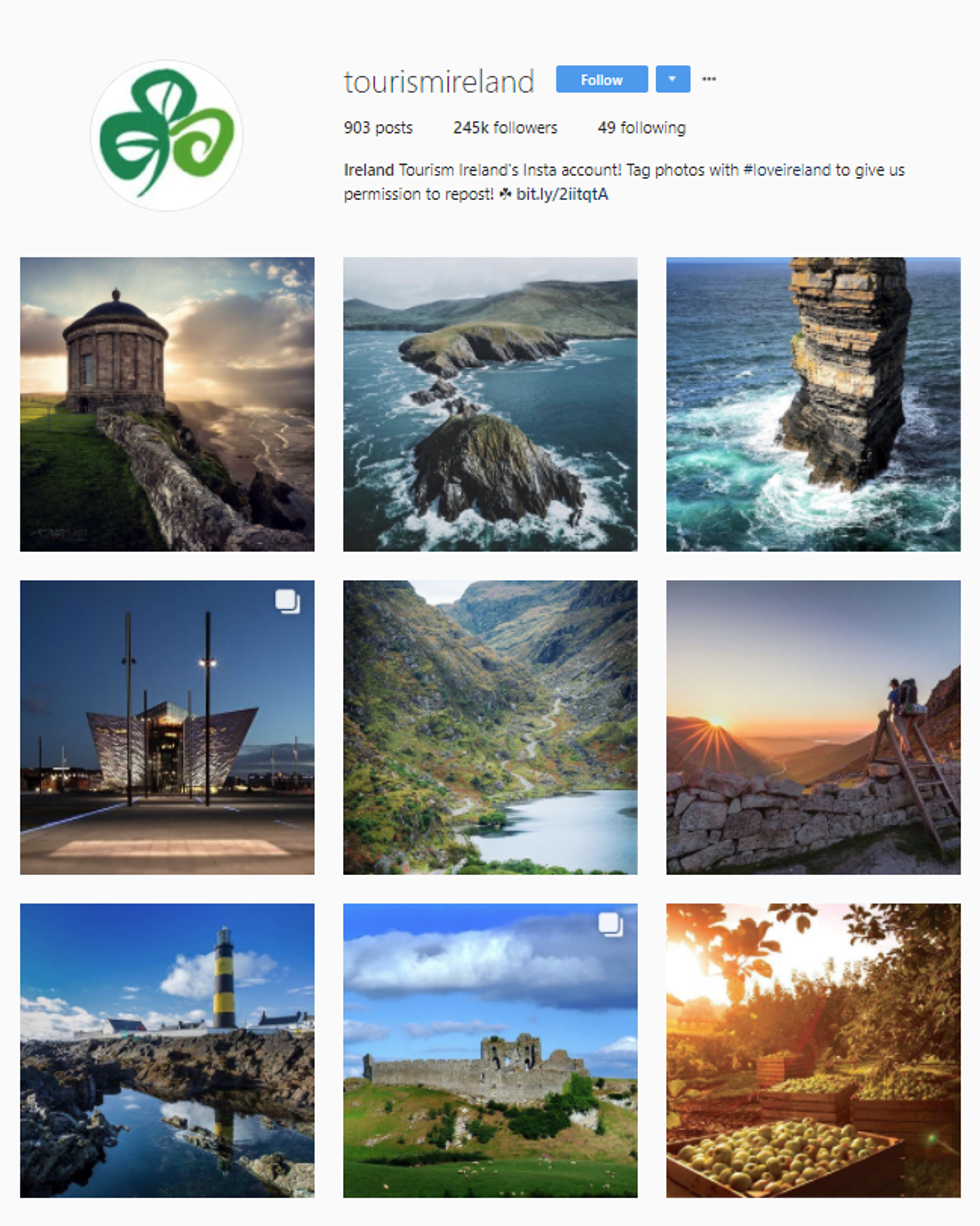The height and width of the screenshot is (1226, 980).
Task: Open the three-dot options menu
Action: pyautogui.click(x=709, y=80)
